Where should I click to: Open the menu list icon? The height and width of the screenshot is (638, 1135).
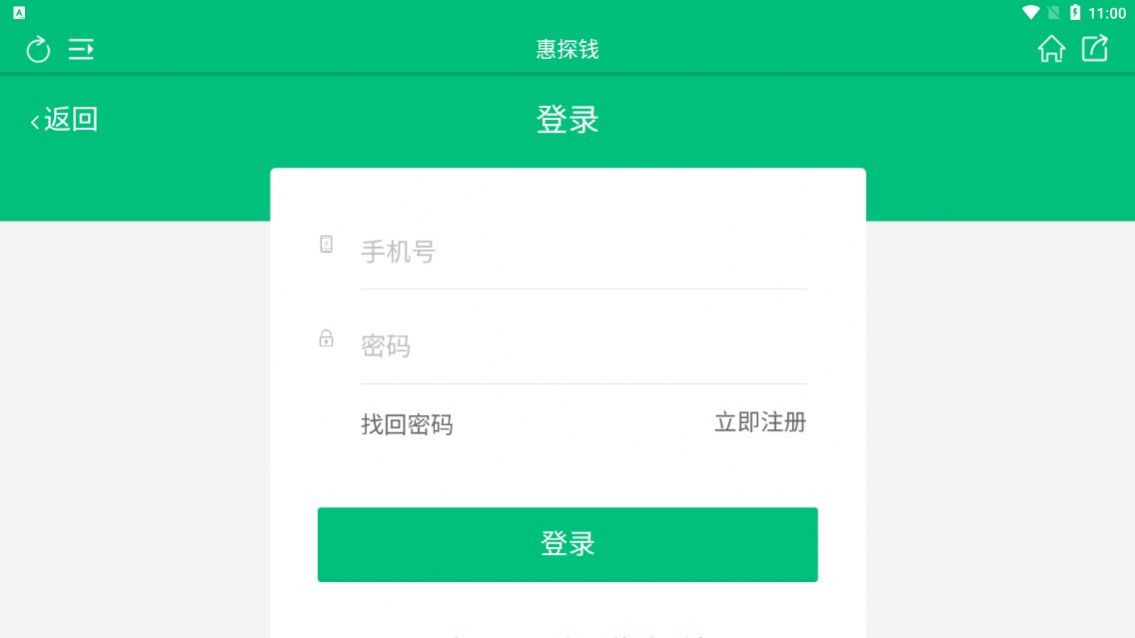[x=81, y=49]
